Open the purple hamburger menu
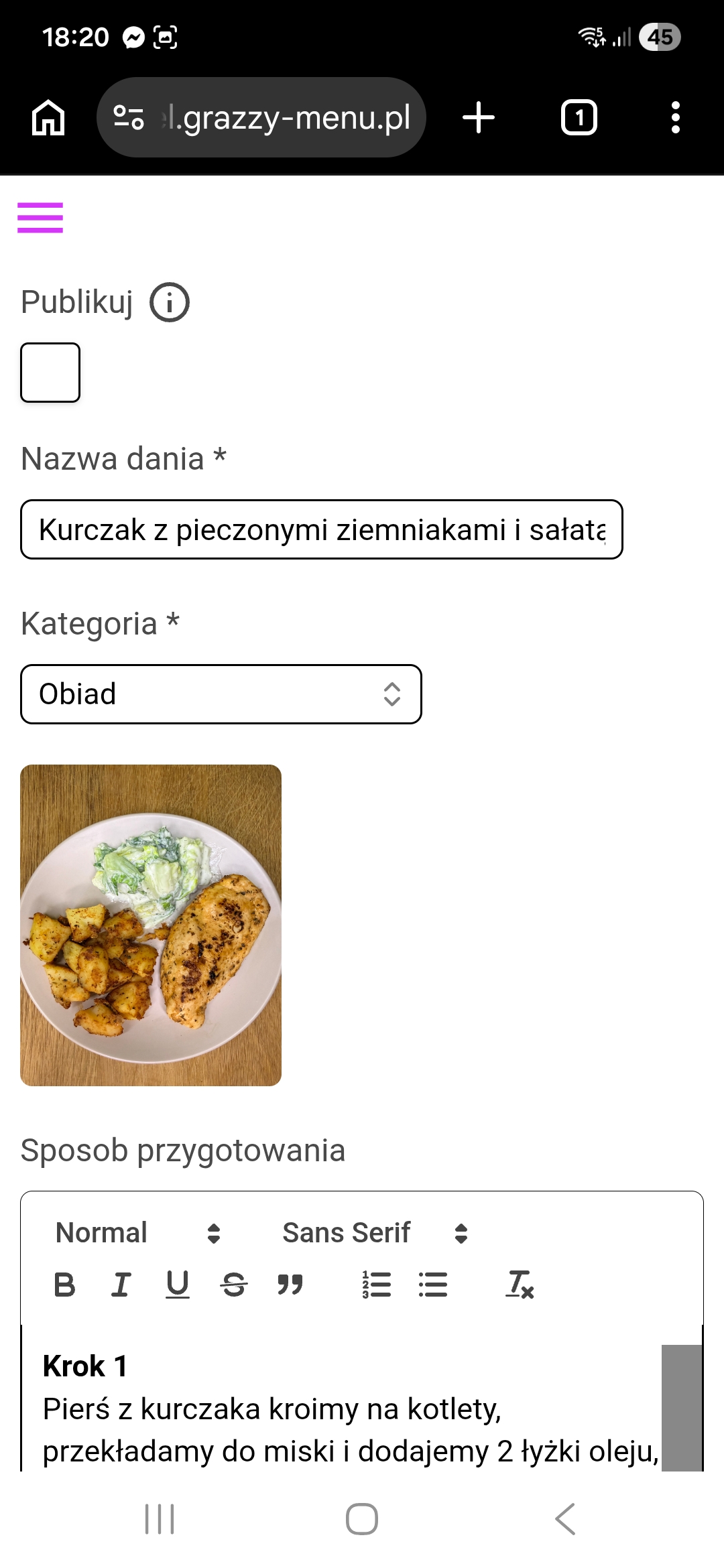 [40, 218]
